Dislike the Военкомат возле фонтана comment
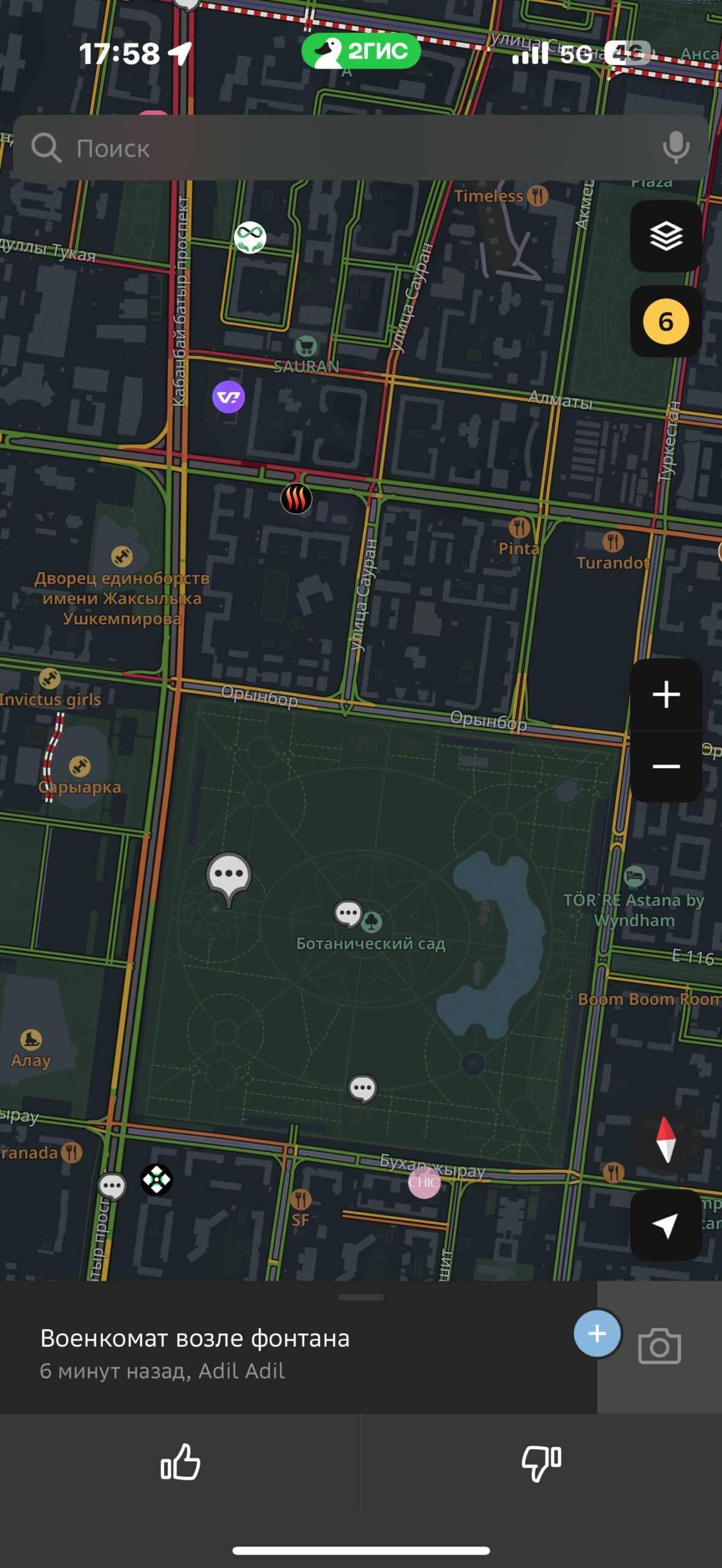The width and height of the screenshot is (722, 1568). pos(541,1463)
